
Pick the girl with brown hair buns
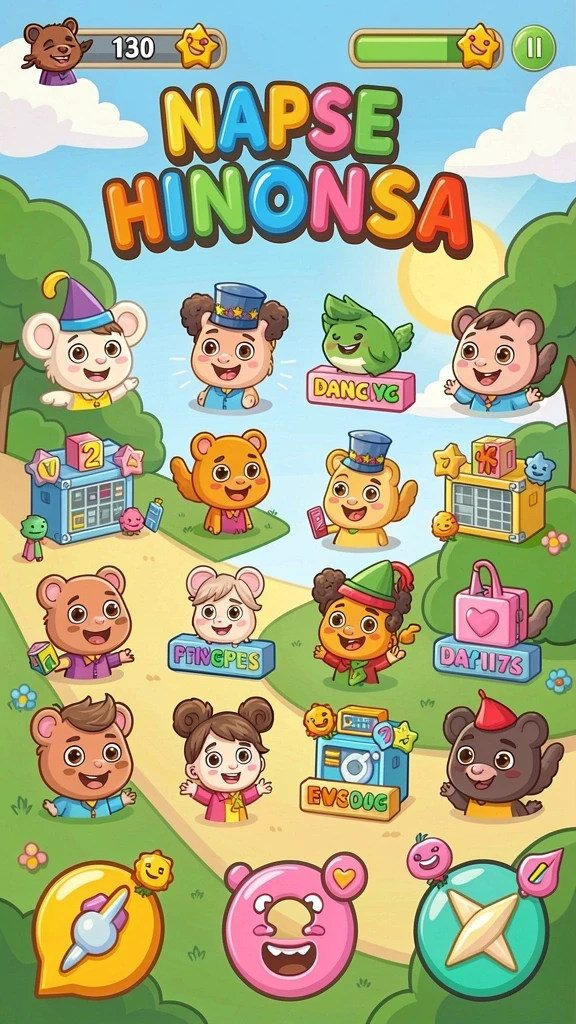click(x=224, y=759)
